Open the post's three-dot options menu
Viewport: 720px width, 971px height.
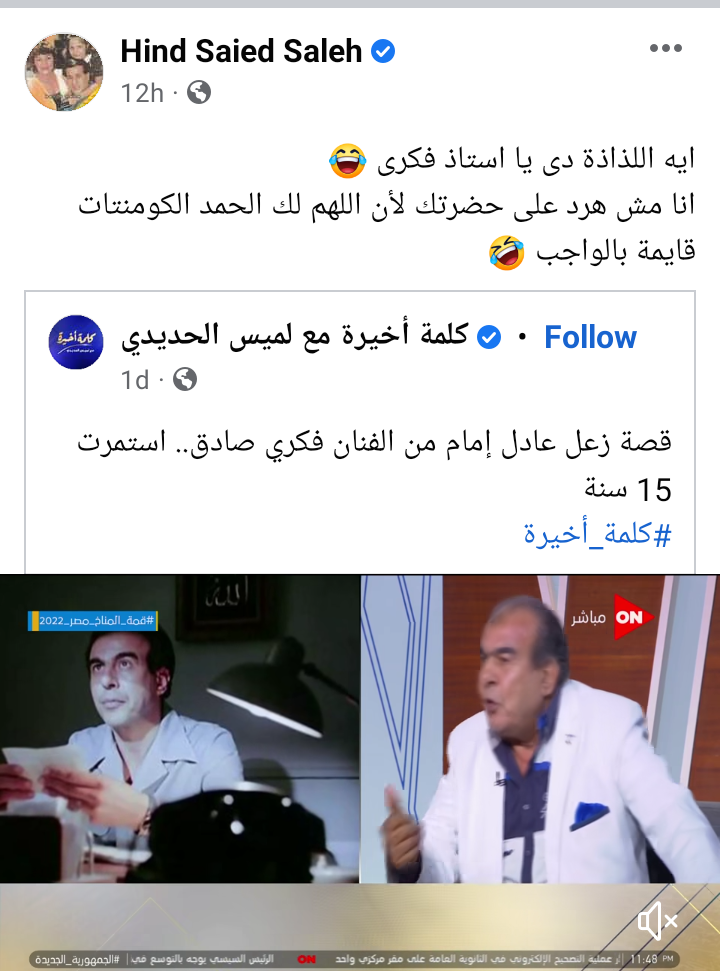tap(665, 48)
